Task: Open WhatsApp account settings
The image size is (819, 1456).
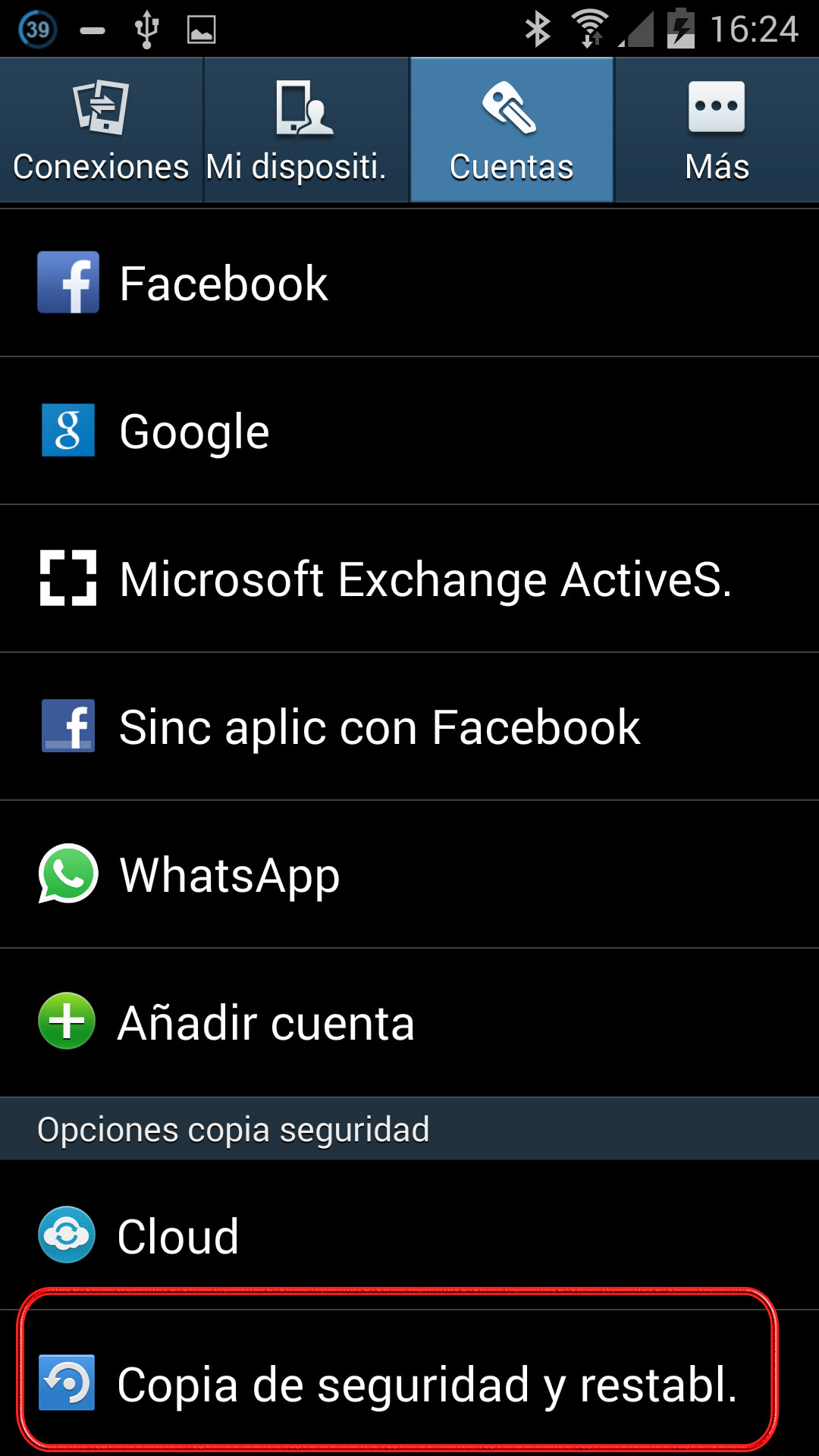Action: point(409,874)
